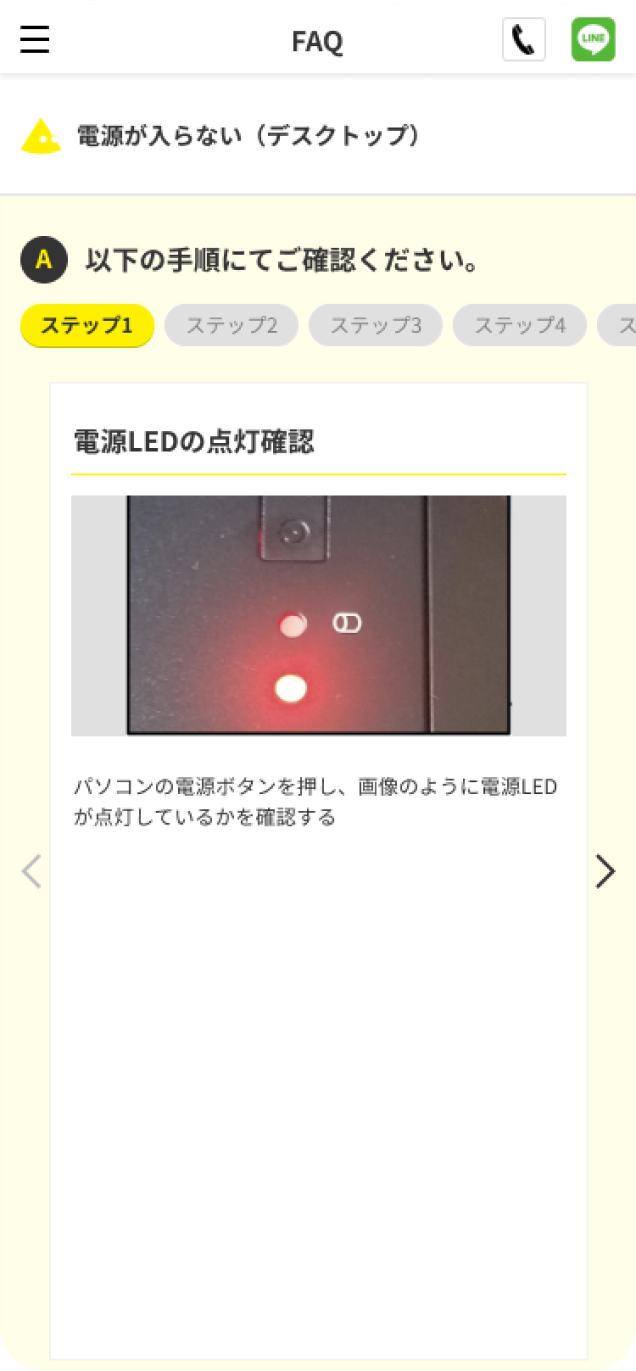Switch to ステップ2
Screen dimensions: 636x1371
231,325
